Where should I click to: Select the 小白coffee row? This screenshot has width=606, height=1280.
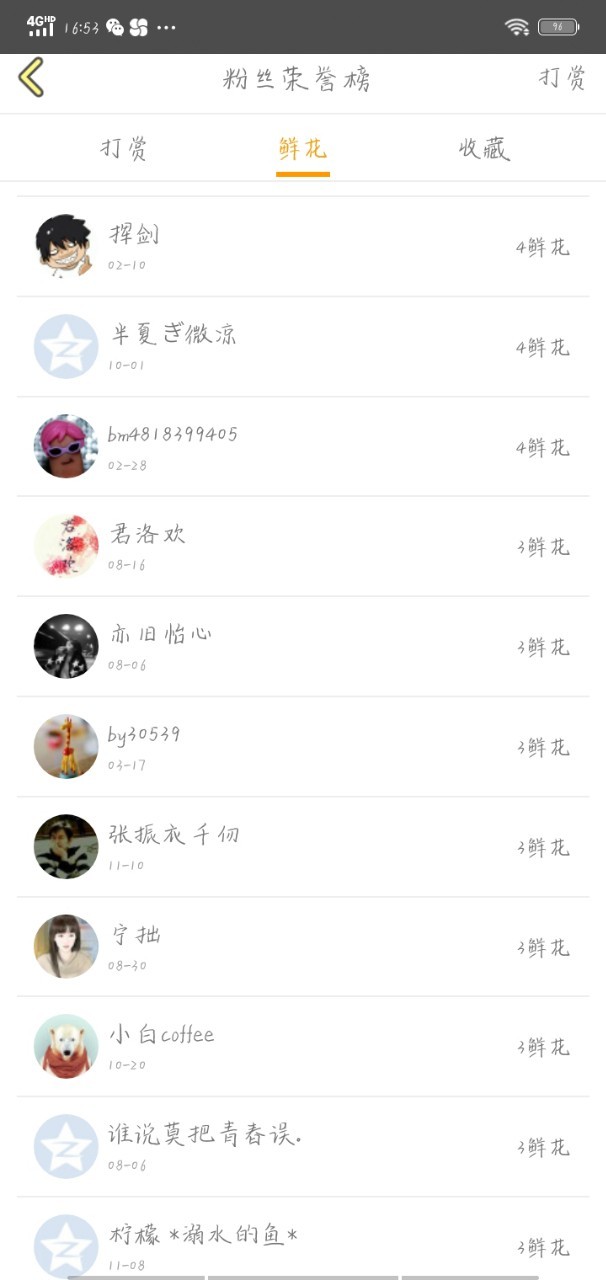tap(303, 1047)
